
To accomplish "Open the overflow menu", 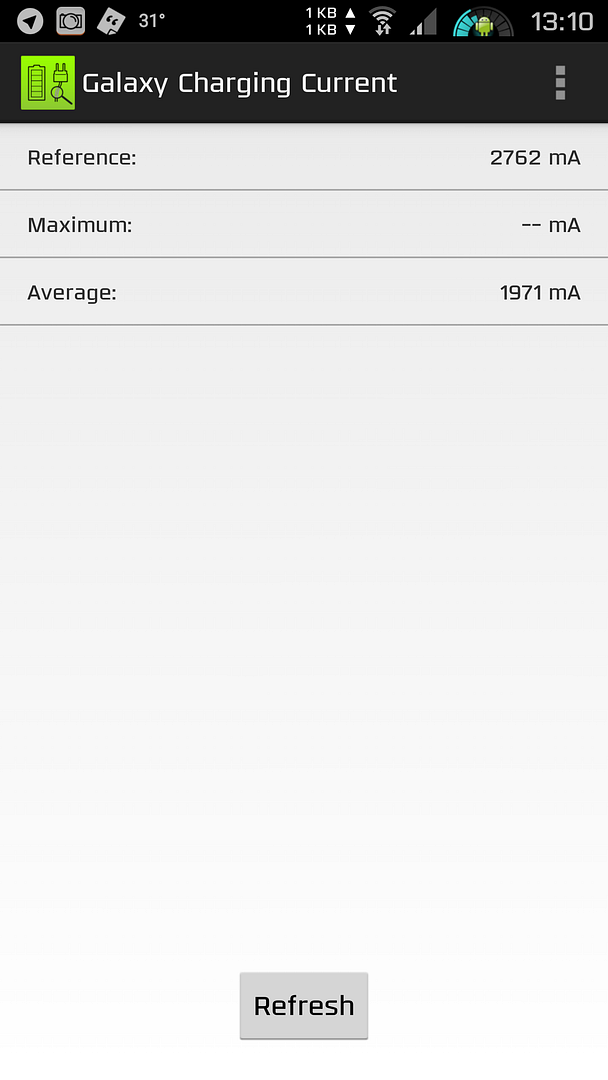I will tap(560, 83).
